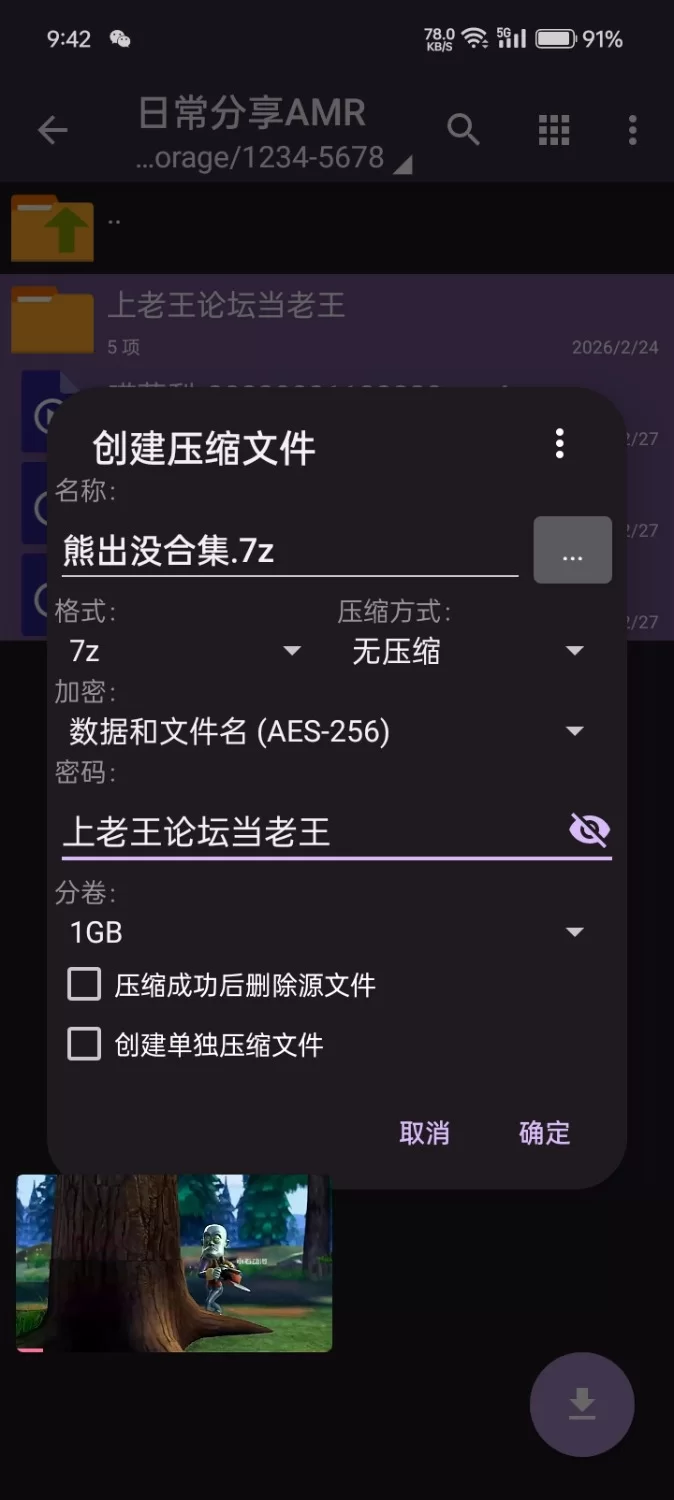Tap the archive name field 熊出没合集.7z

pos(289,551)
